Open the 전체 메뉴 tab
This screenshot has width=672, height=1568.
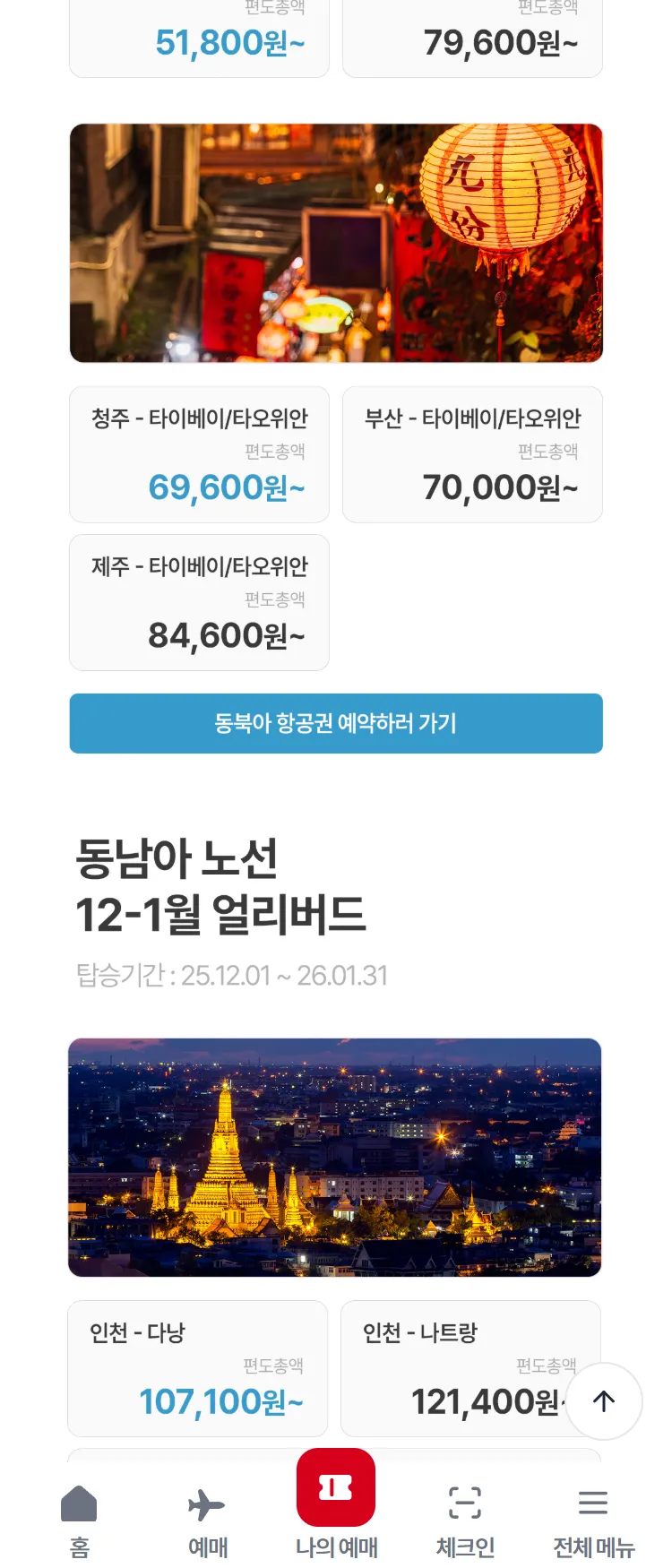(x=593, y=1521)
